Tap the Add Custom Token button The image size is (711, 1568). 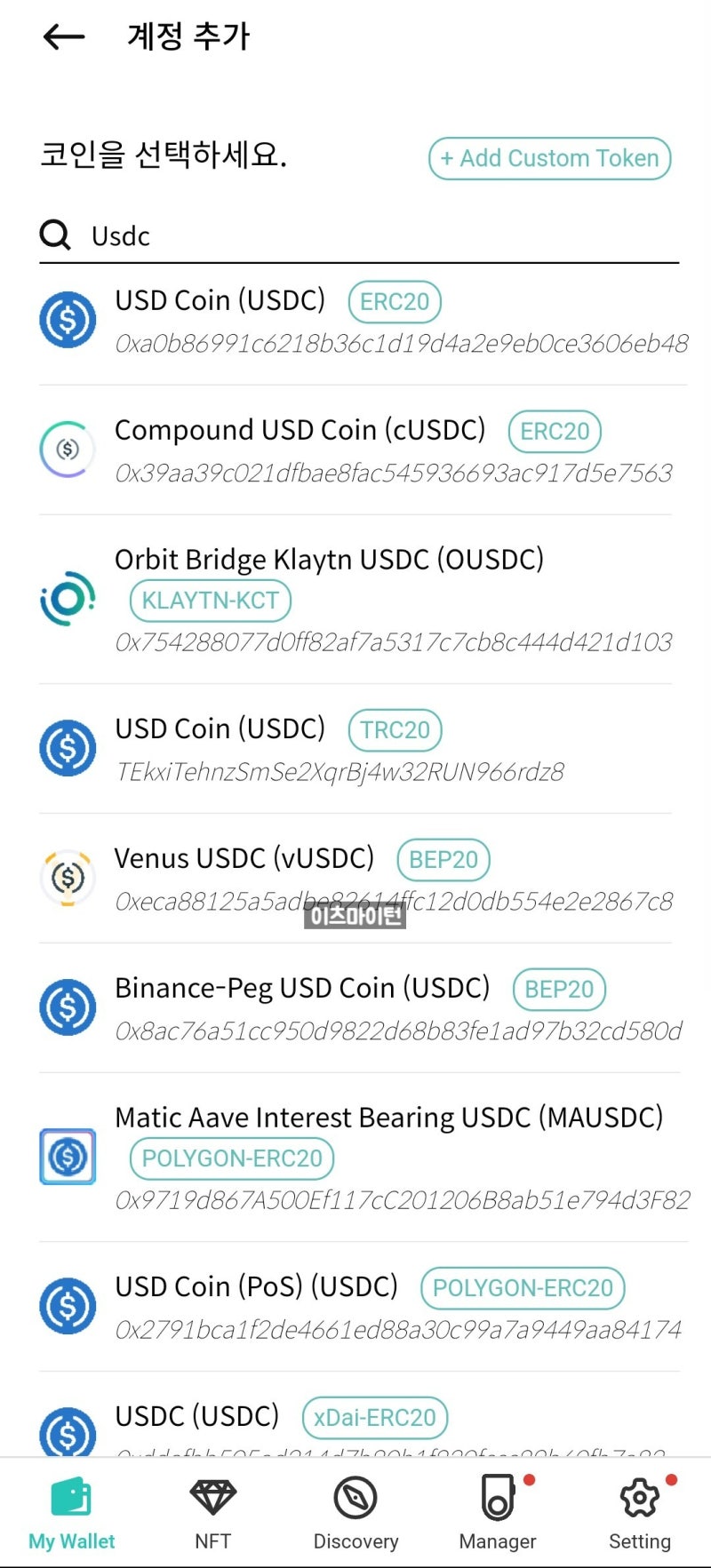click(549, 158)
